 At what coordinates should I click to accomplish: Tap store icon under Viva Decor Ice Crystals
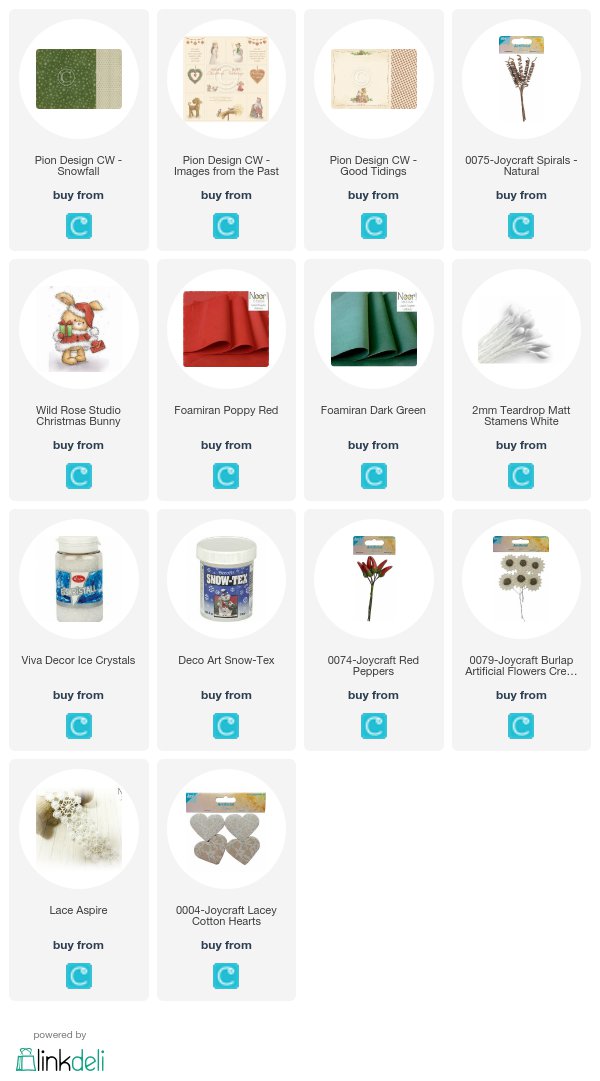click(79, 726)
